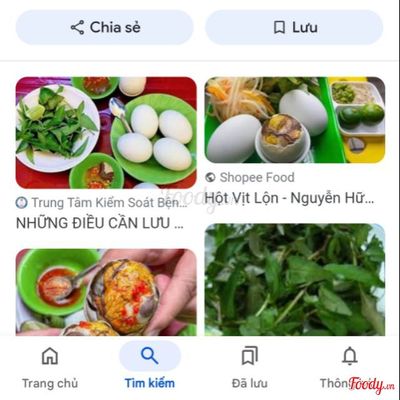Tap the Chia sẻ share button
The image size is (400, 400).
[105, 27]
